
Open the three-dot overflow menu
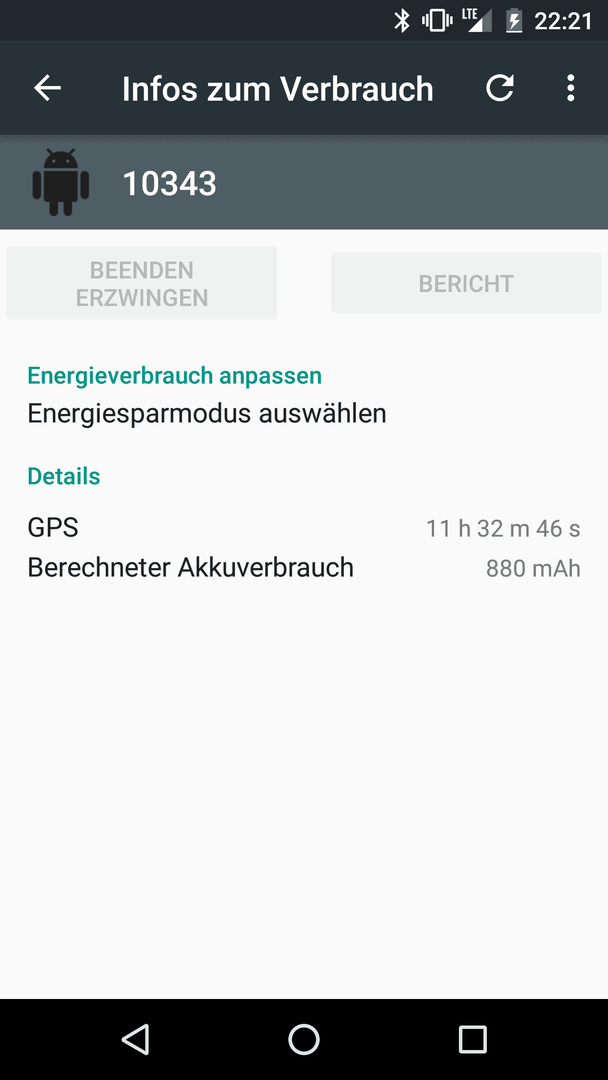[x=570, y=88]
